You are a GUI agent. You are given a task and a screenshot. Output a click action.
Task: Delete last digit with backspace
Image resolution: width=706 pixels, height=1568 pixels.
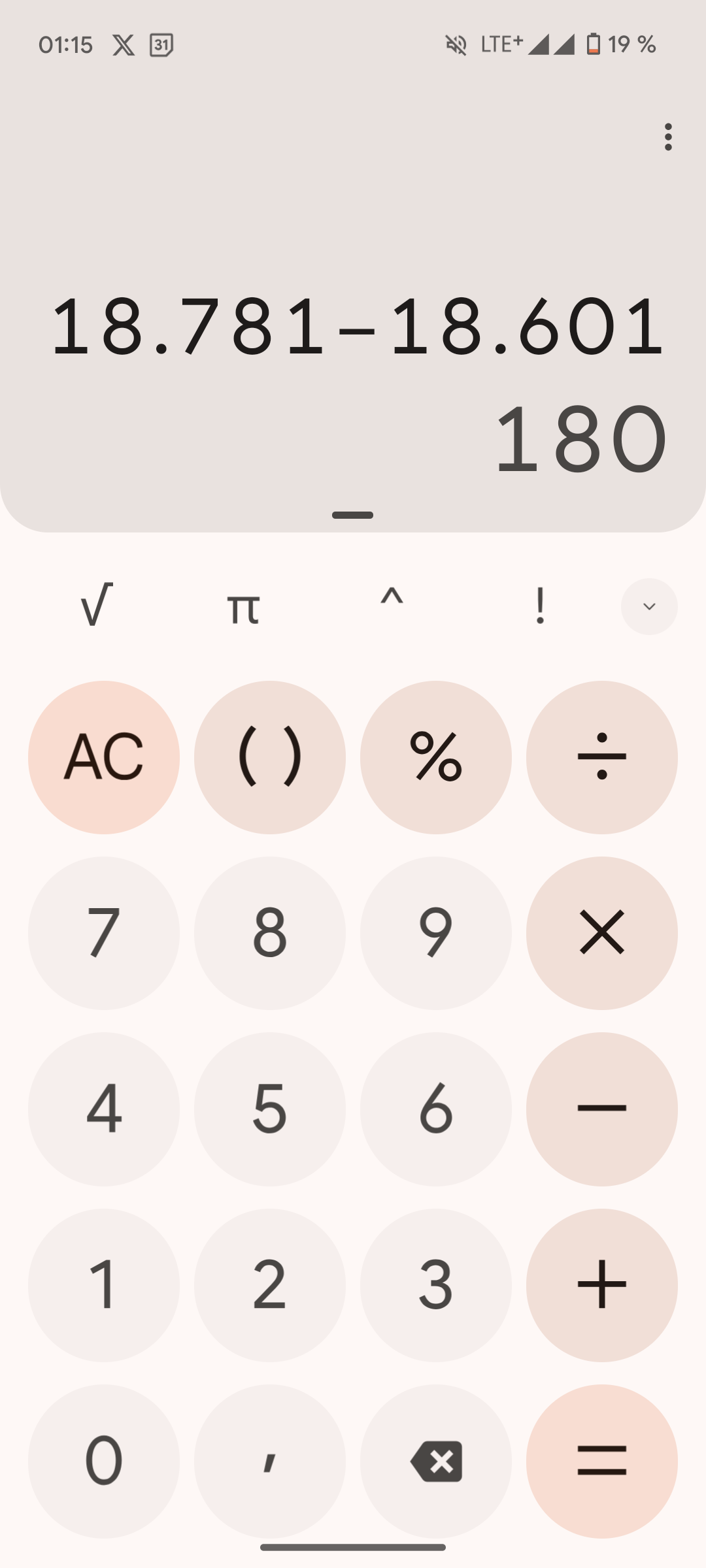pos(436,1461)
